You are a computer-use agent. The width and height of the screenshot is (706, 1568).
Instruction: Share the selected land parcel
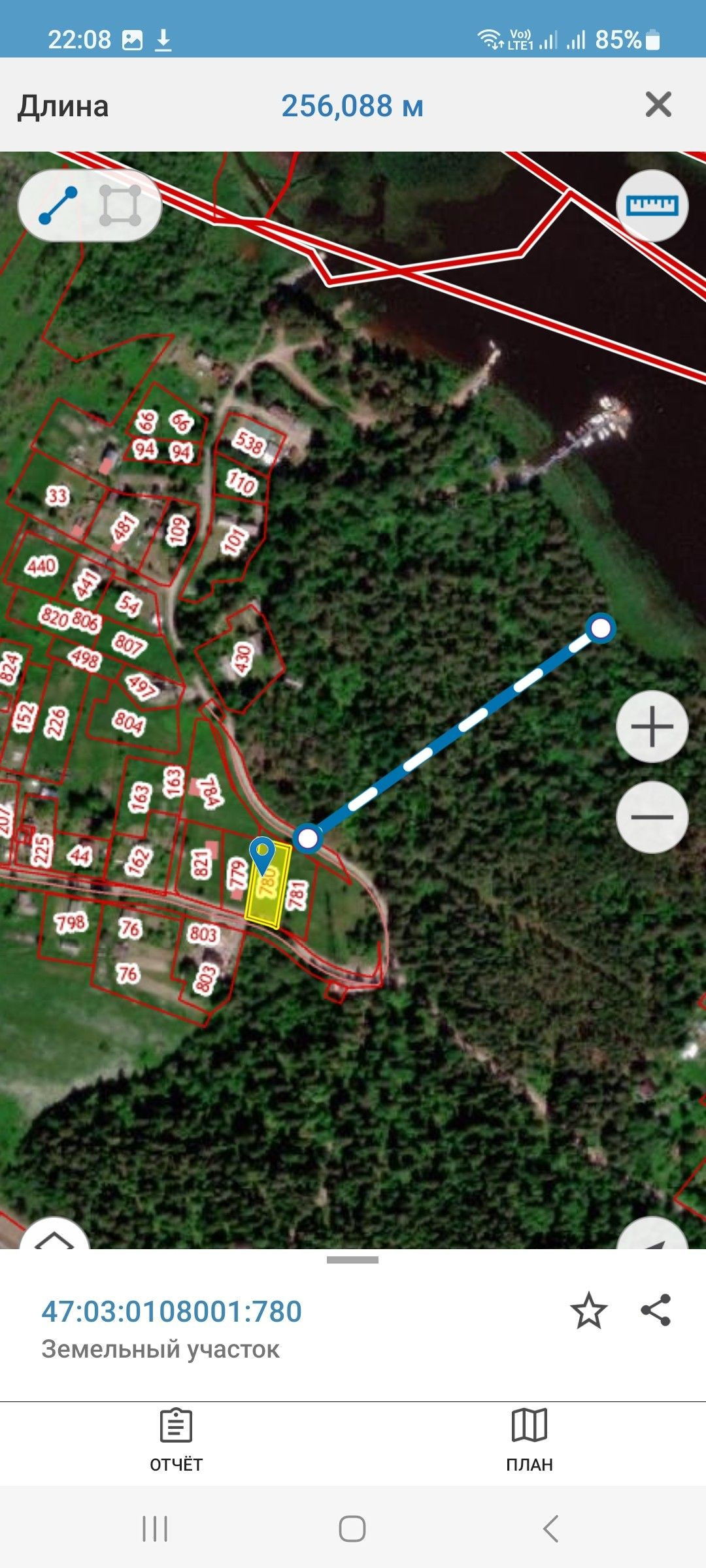pyautogui.click(x=656, y=1310)
